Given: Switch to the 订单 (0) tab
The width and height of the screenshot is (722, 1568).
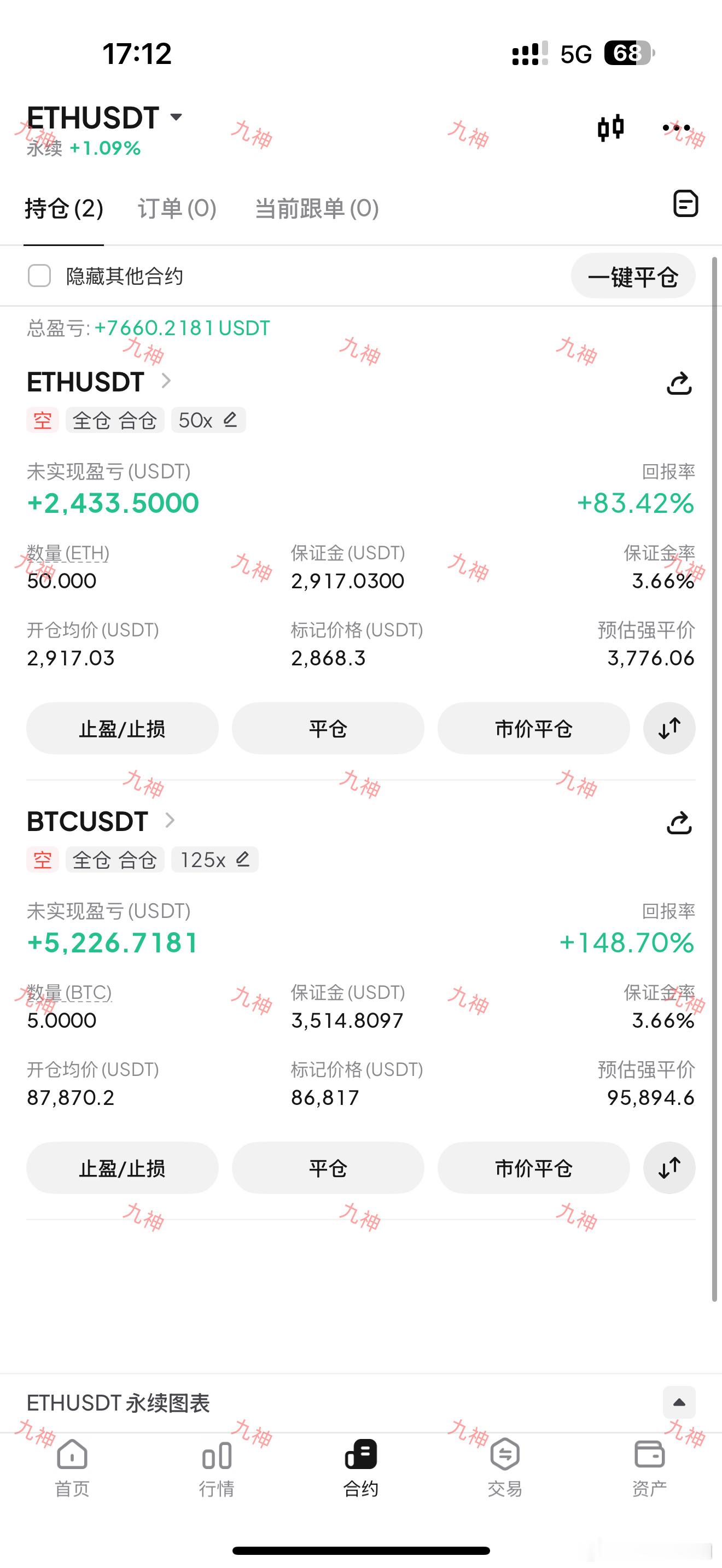Looking at the screenshot, I should (177, 209).
